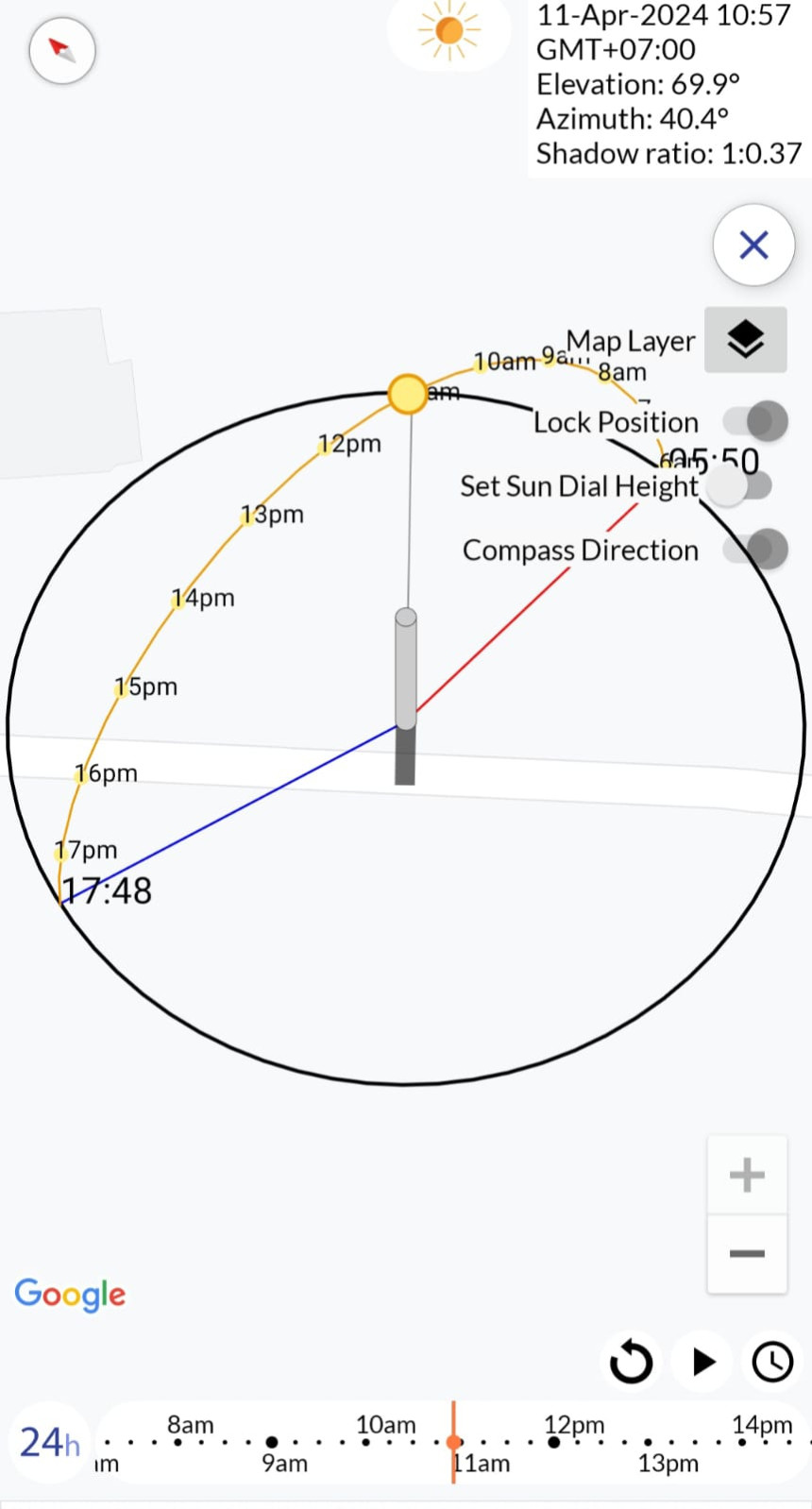
Task: Play the sun path animation
Action: [x=702, y=1362]
